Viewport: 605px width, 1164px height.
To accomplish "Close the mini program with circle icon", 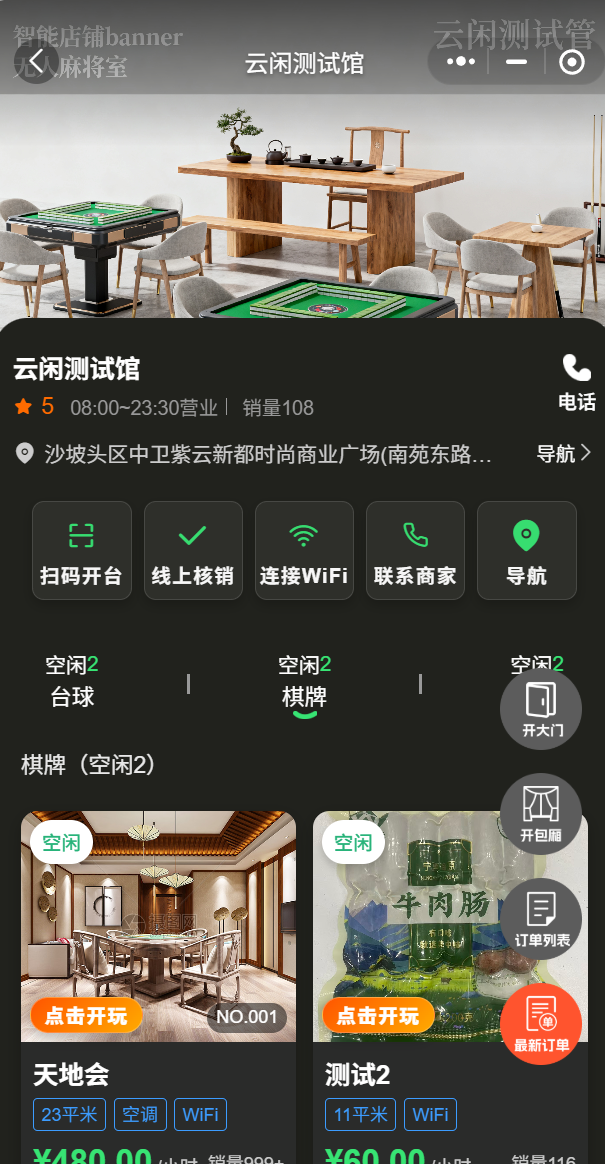I will point(571,62).
